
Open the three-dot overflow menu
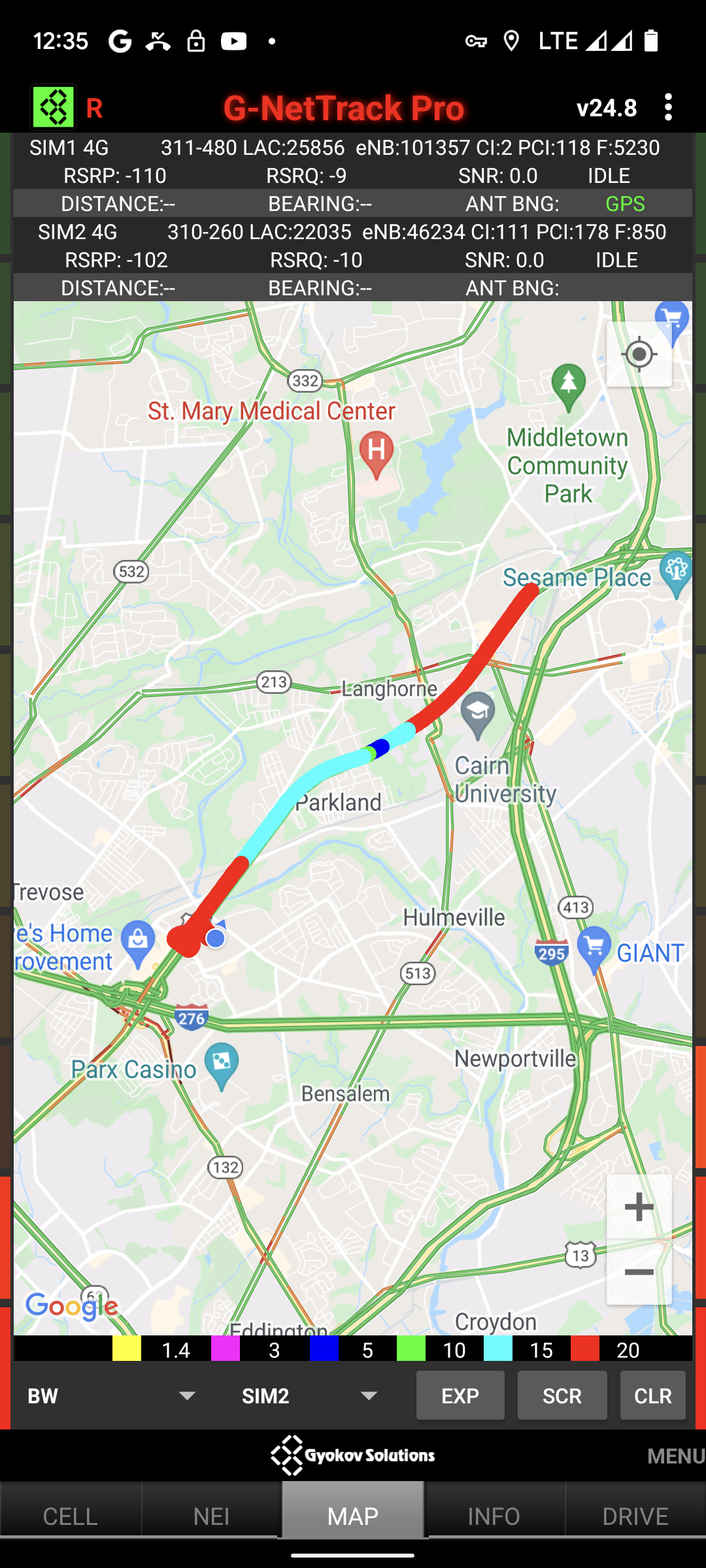coord(668,107)
